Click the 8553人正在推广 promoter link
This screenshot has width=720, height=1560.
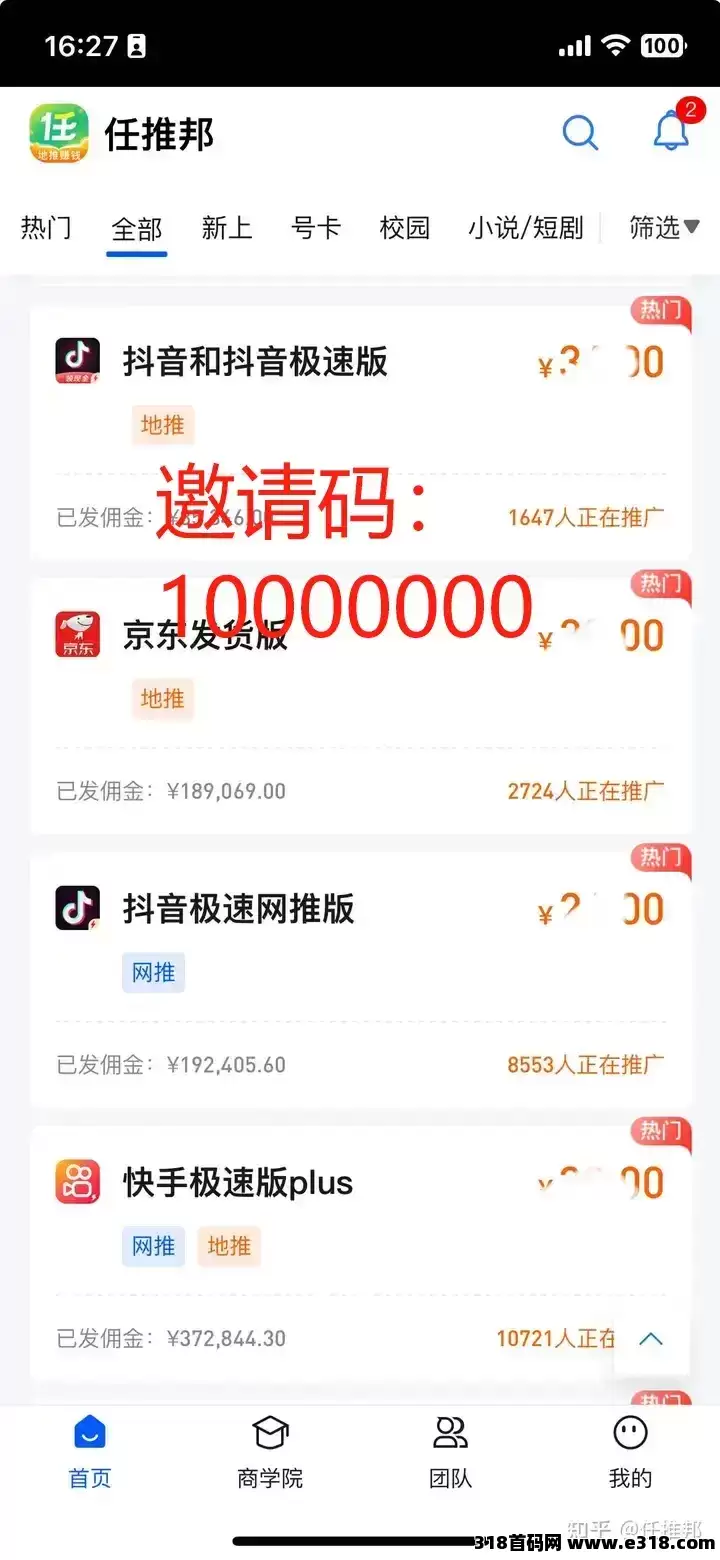coord(585,1064)
